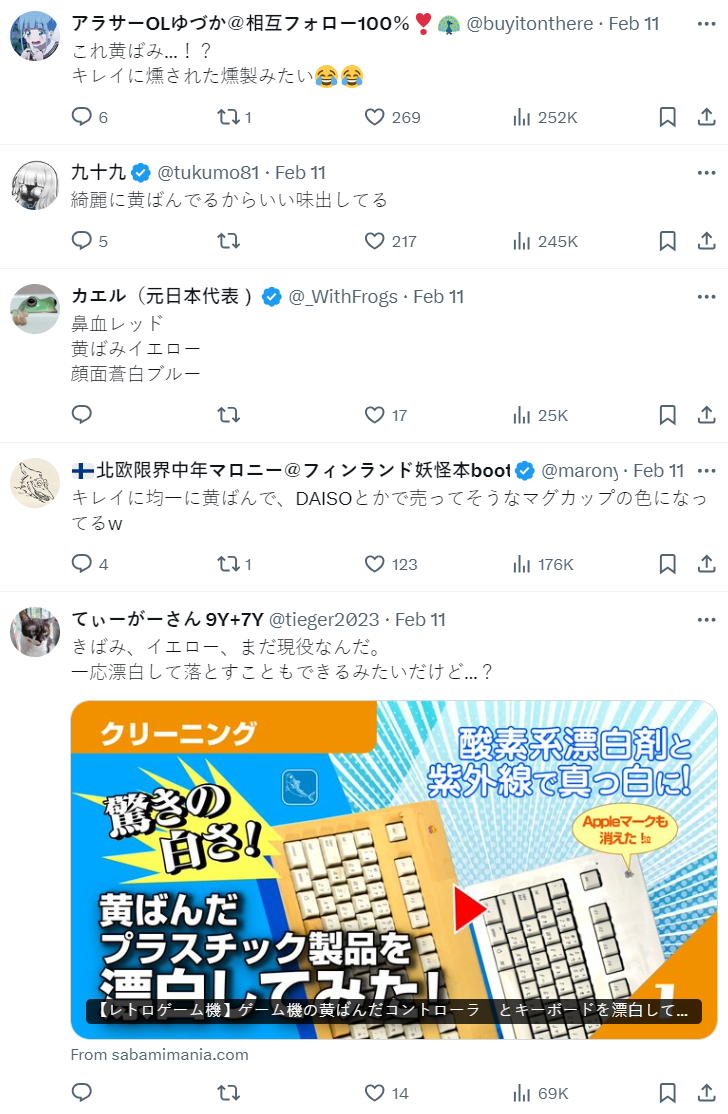This screenshot has width=728, height=1114.
Task: Open more options on @_WithFrogs post
Action: 706,296
